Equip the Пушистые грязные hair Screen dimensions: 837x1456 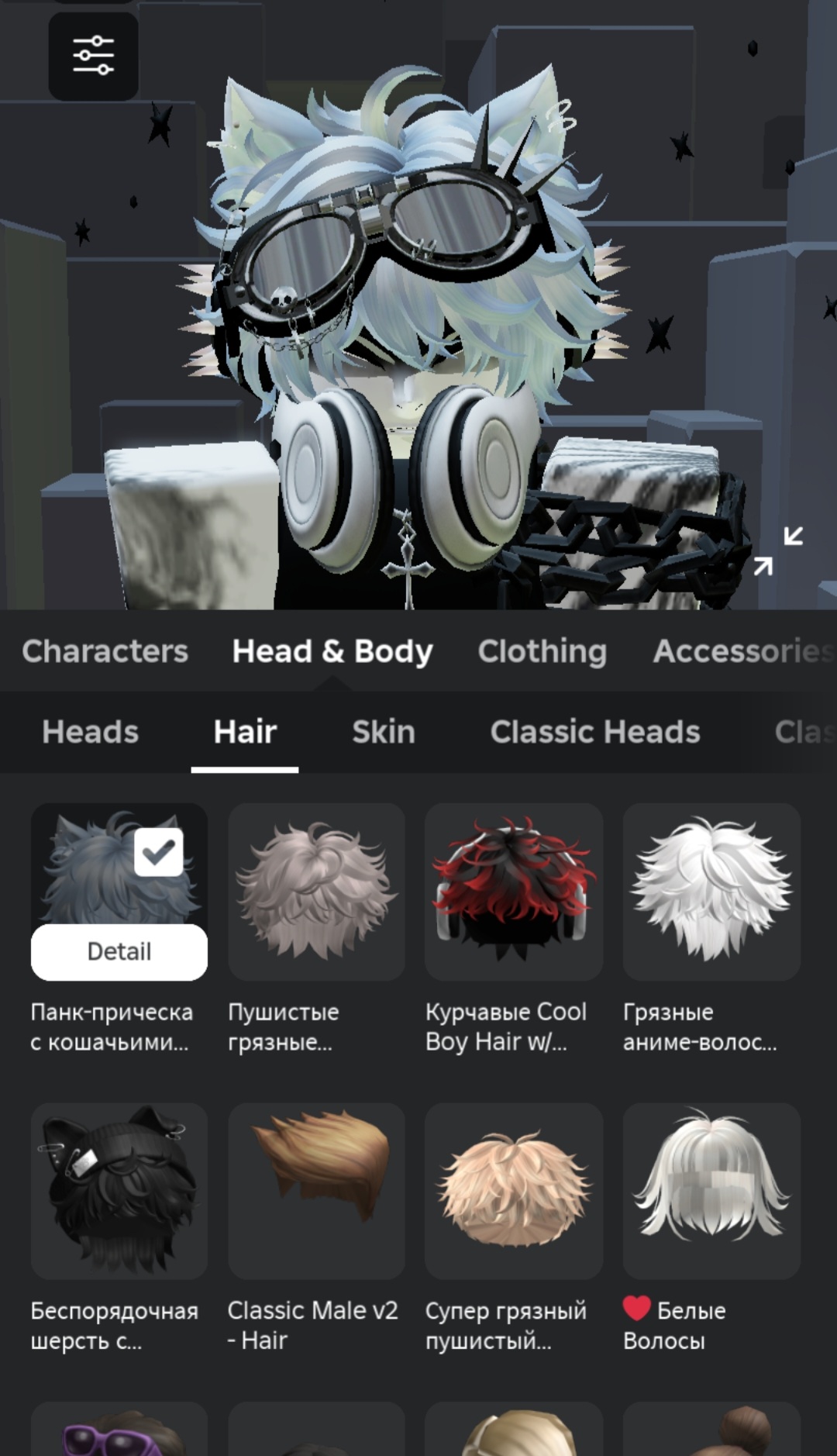click(x=316, y=892)
